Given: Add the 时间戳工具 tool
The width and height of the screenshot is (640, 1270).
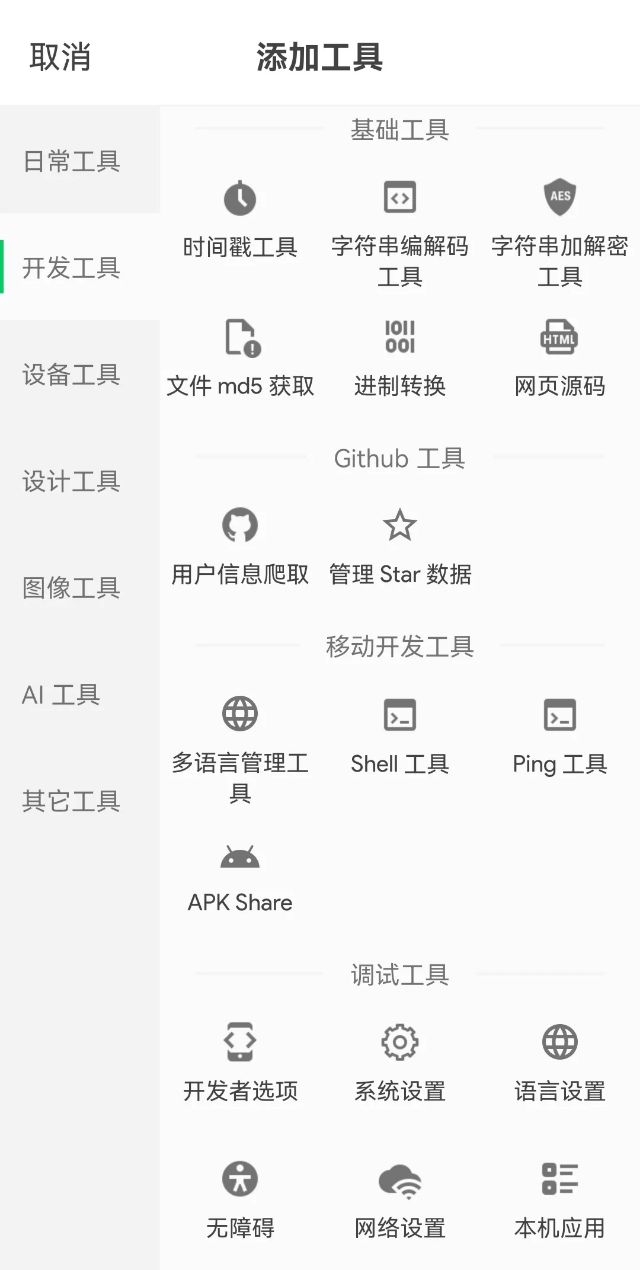Looking at the screenshot, I should coord(240,220).
